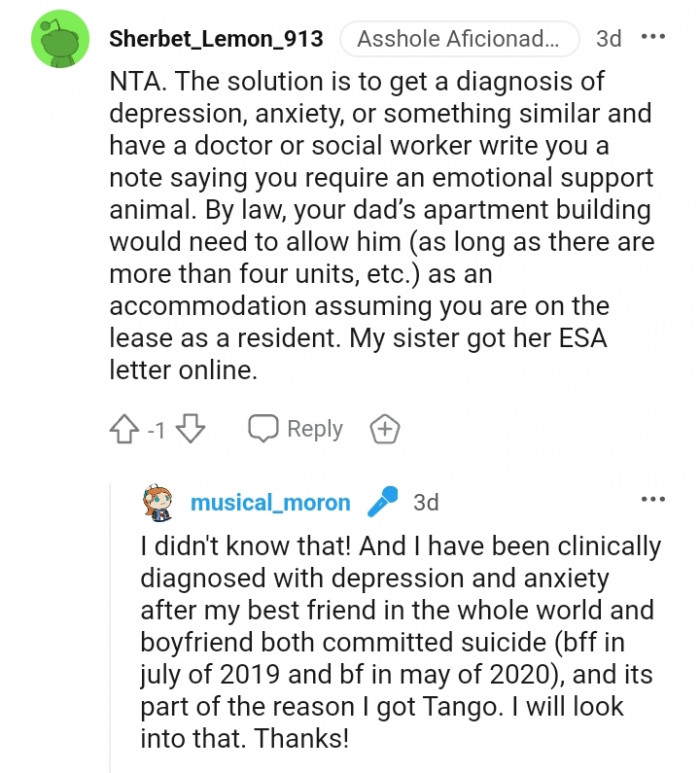
Task: Open overflow menu on musical_moron's reply
Action: tap(653, 498)
